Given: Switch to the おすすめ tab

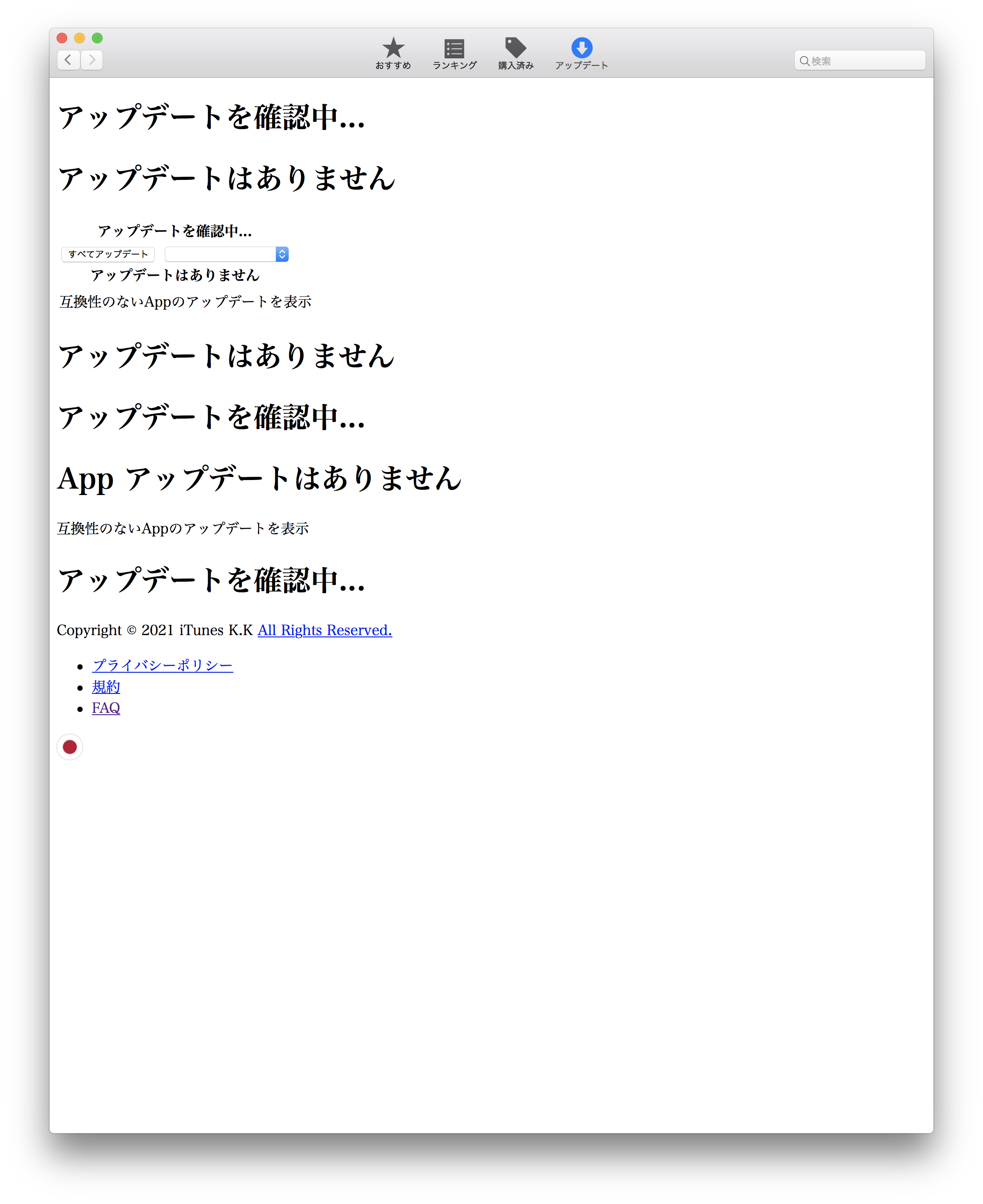Looking at the screenshot, I should [393, 53].
